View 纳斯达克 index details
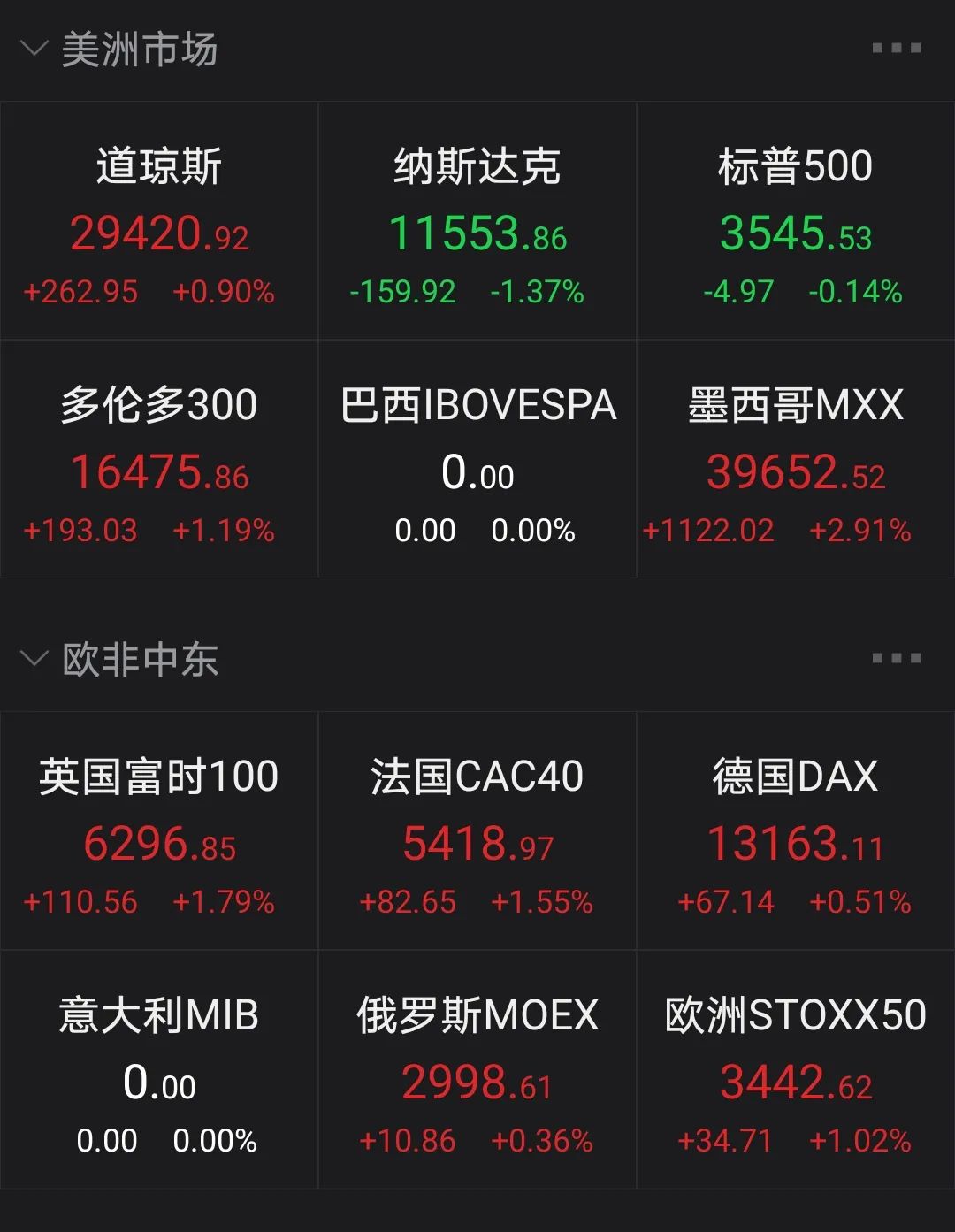 coord(477,221)
